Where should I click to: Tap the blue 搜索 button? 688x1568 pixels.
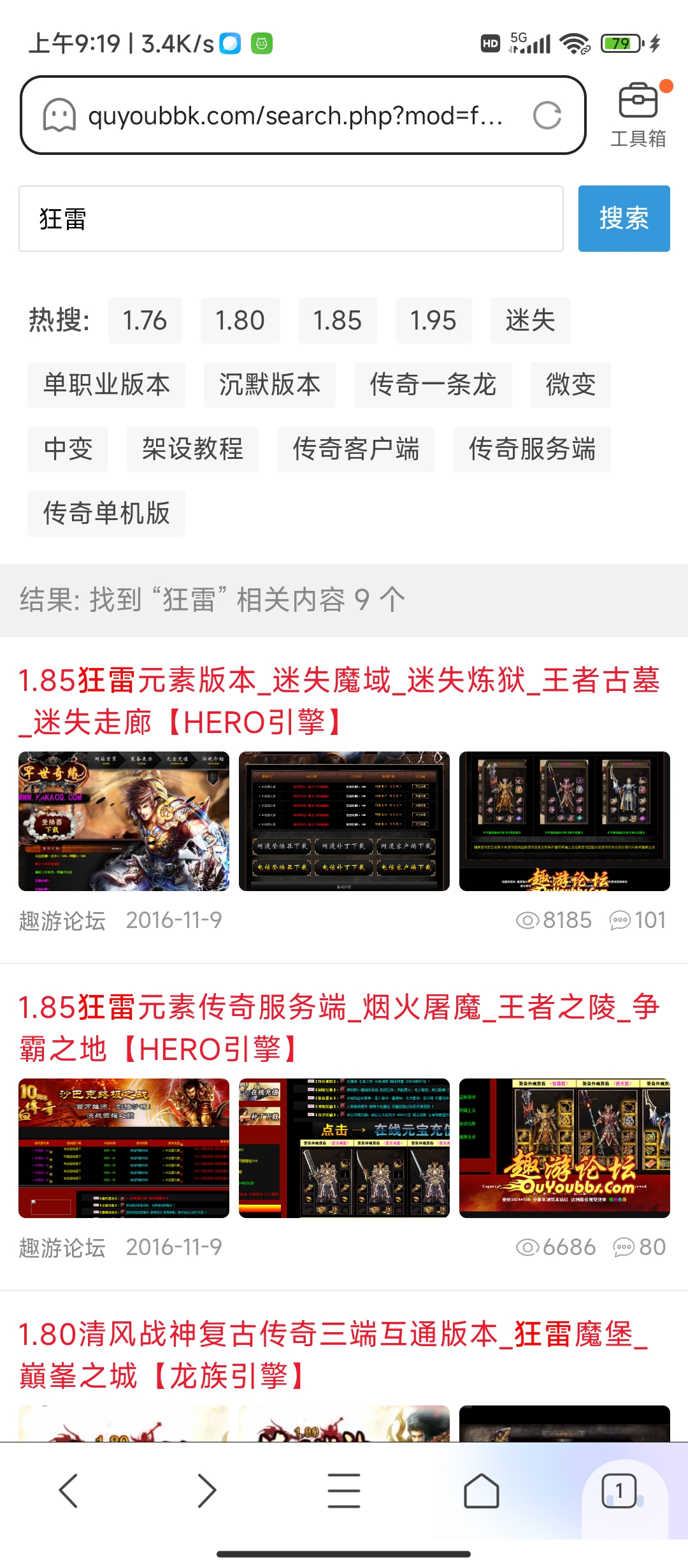624,219
